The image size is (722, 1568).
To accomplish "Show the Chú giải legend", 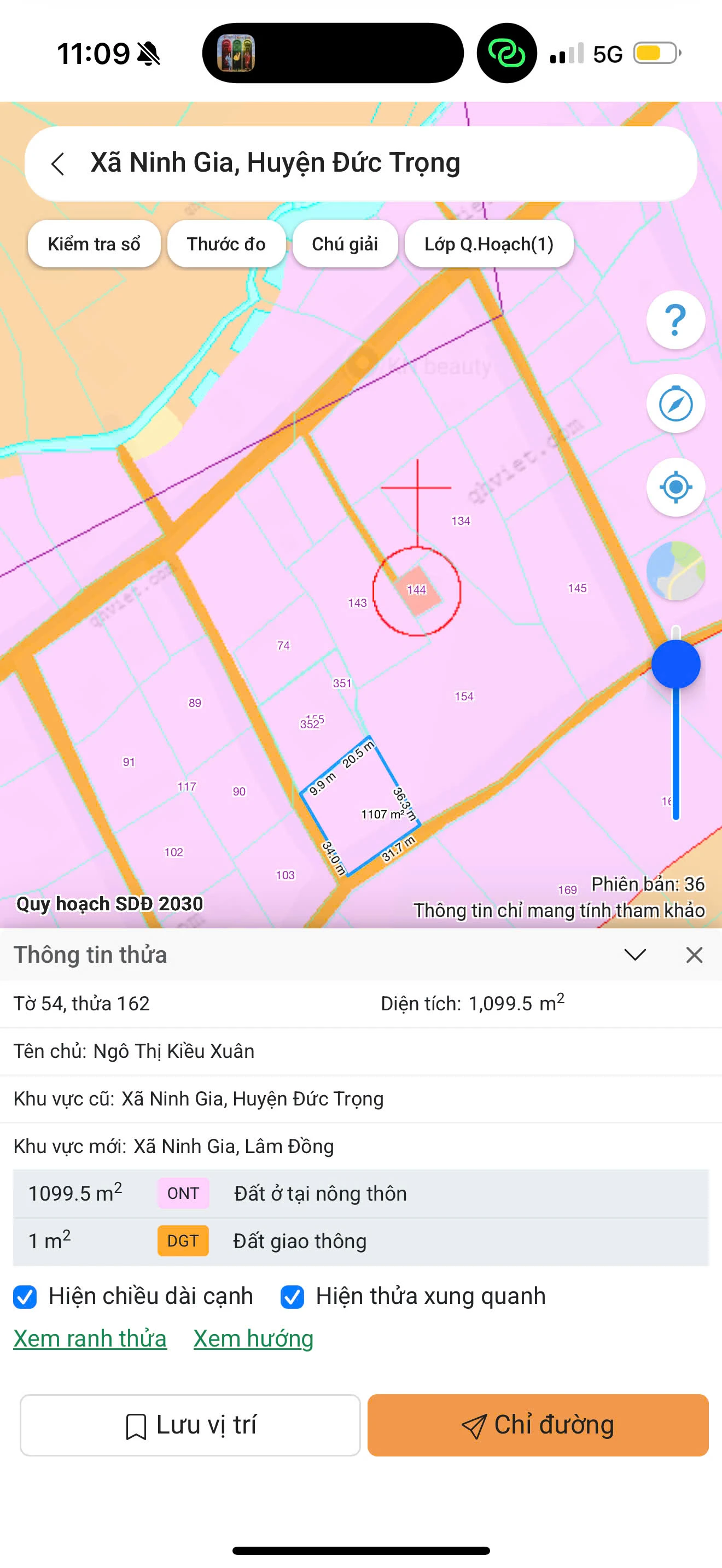I will pos(345,244).
